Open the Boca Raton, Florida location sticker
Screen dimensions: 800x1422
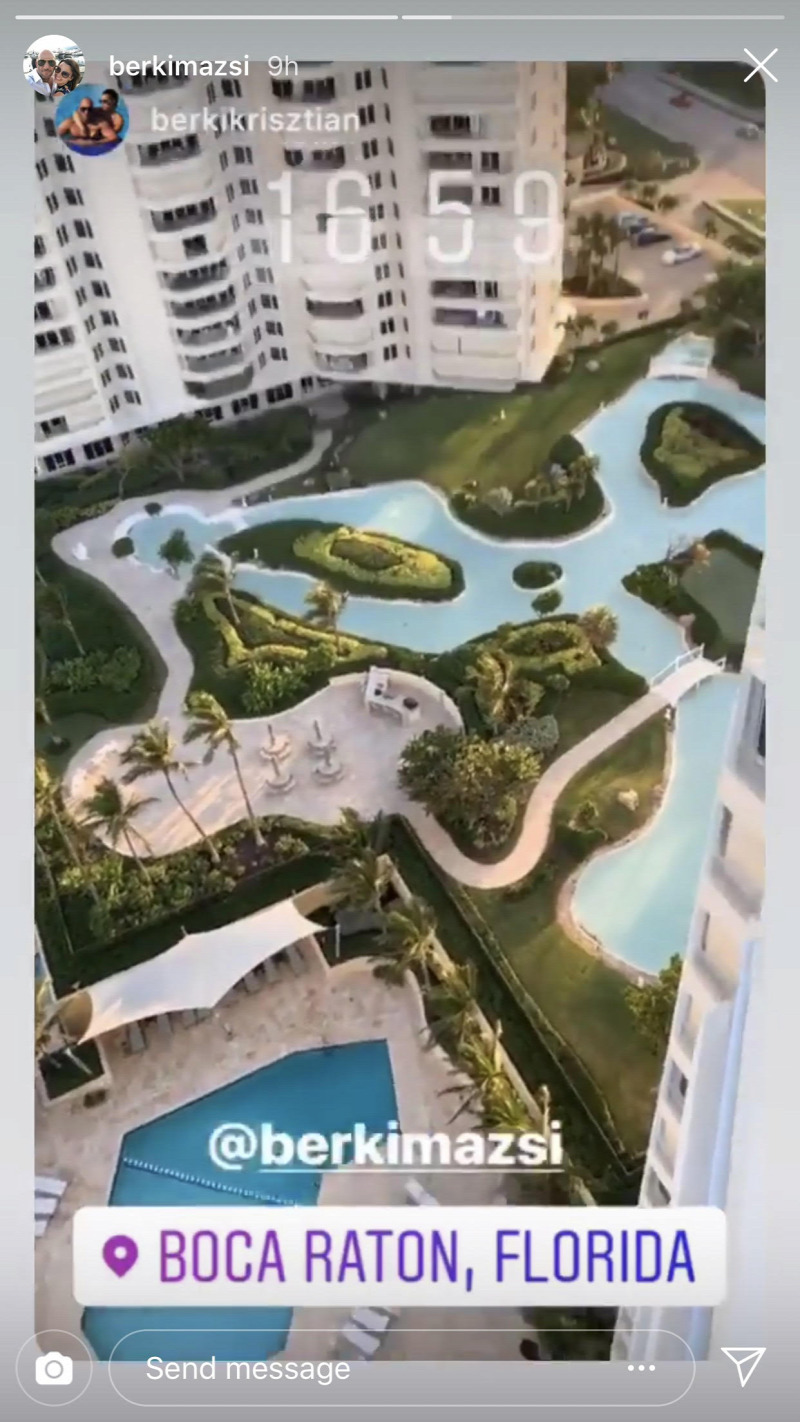click(399, 1256)
